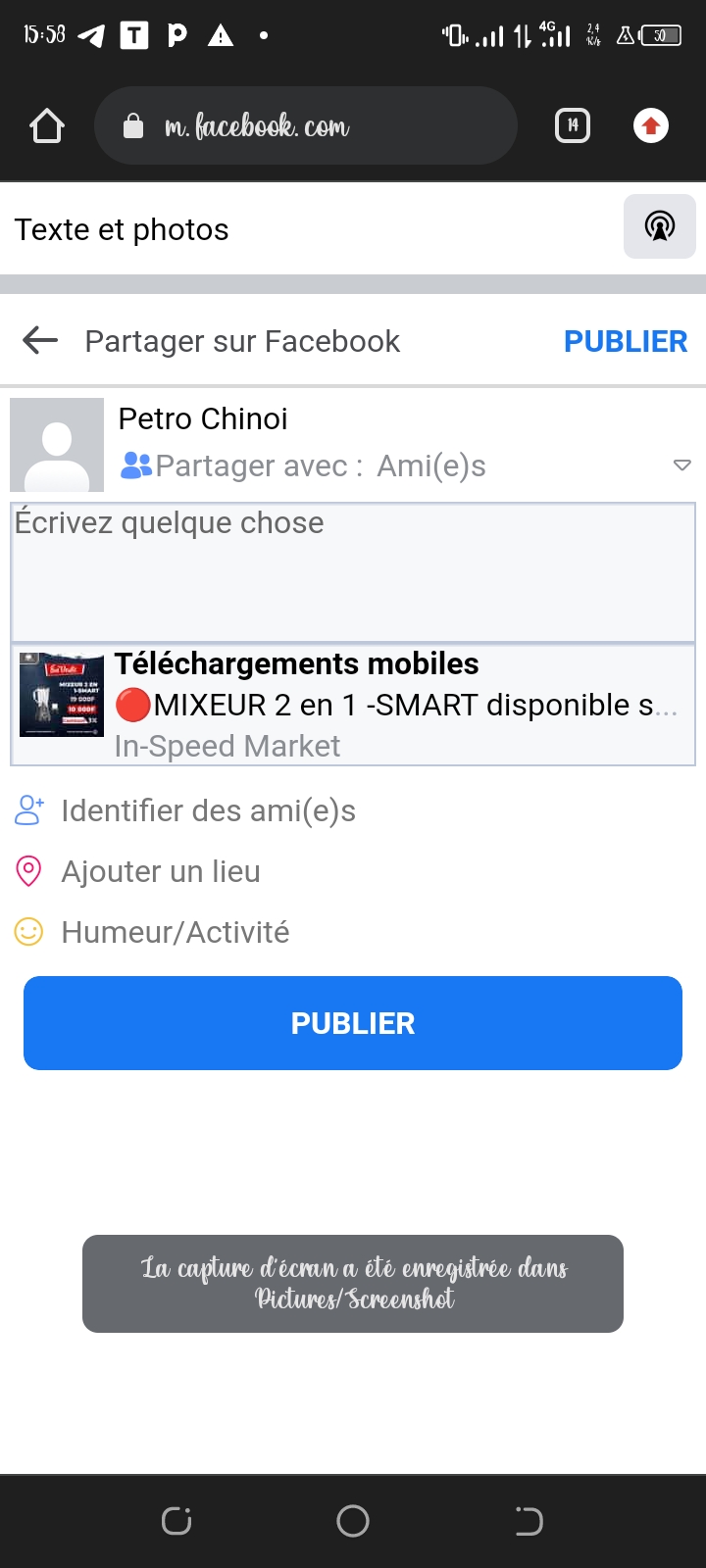Choose Ajouter un lieu
706x1568 pixels.
point(161,872)
